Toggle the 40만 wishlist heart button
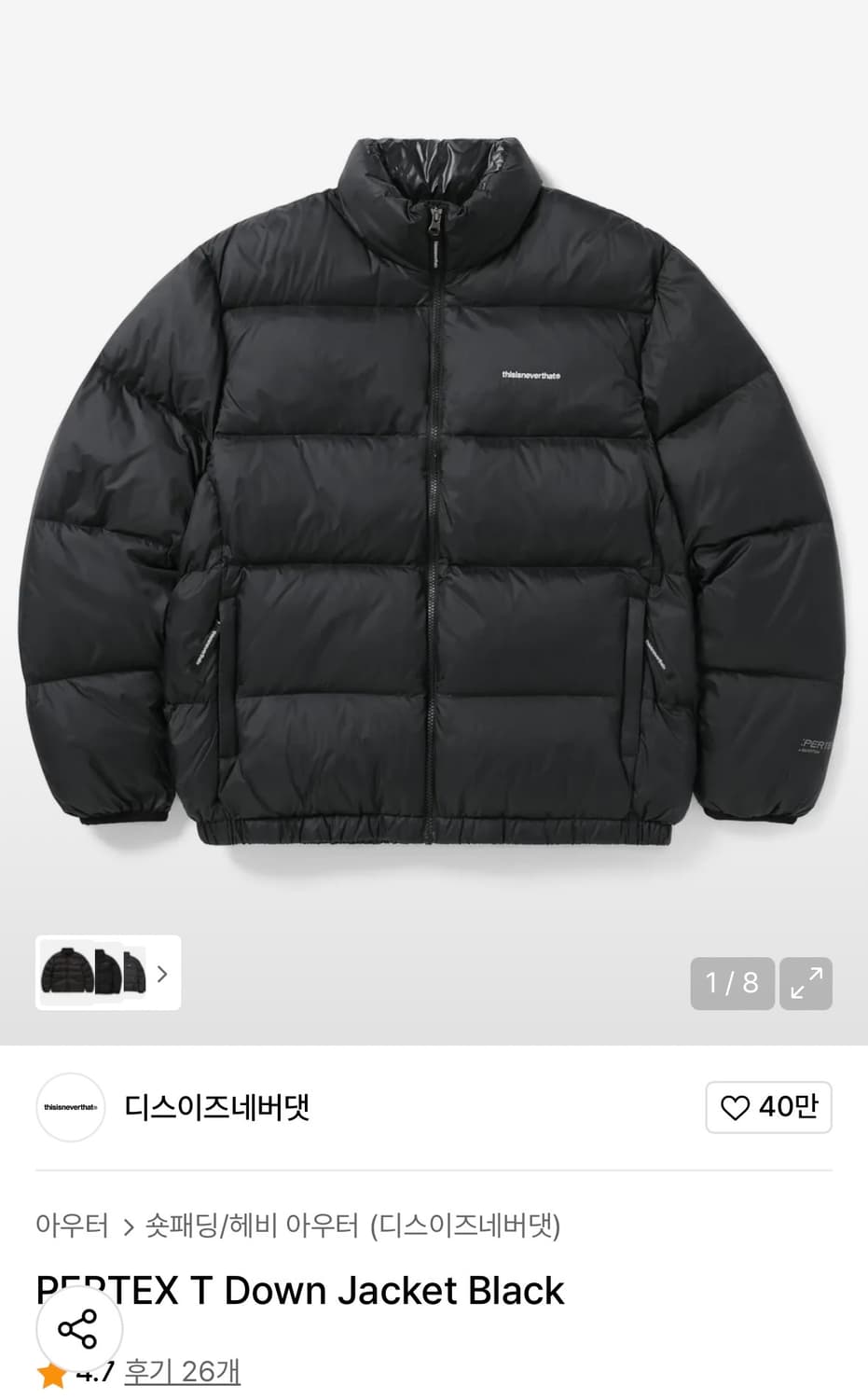This screenshot has width=868, height=1399. 768,1107
